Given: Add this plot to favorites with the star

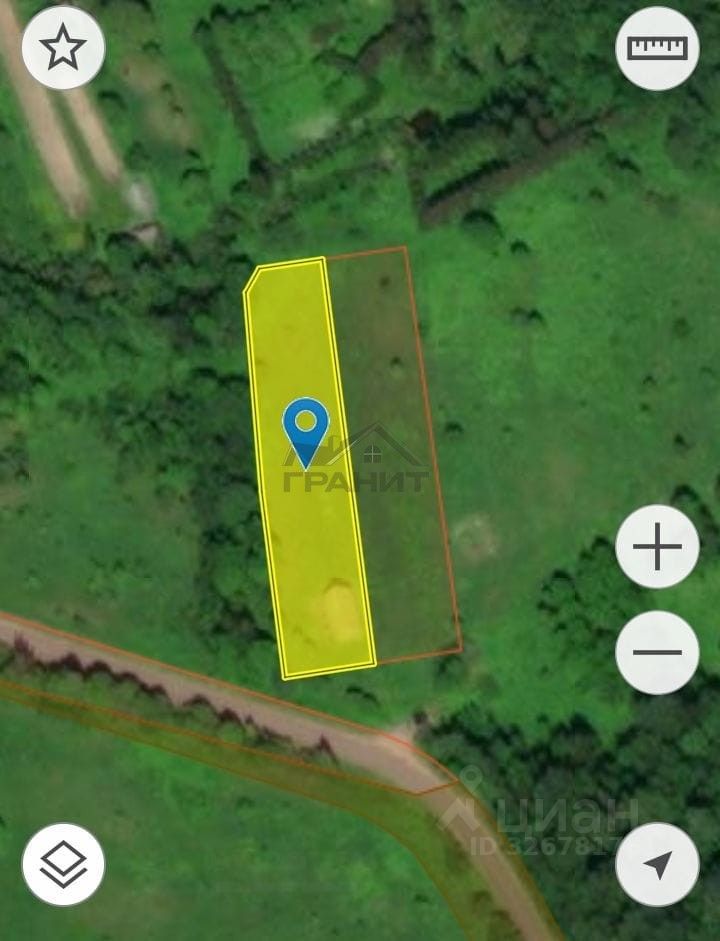Looking at the screenshot, I should coord(63,48).
